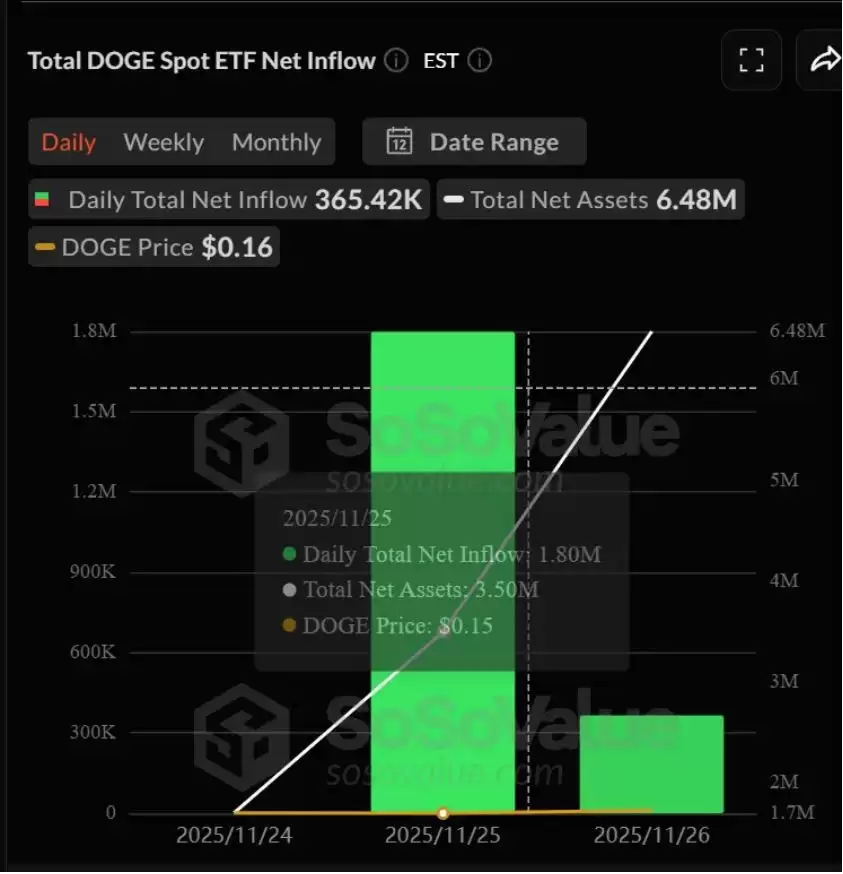This screenshot has width=843, height=874.
Task: Click the info icon next to EST
Action: [479, 61]
